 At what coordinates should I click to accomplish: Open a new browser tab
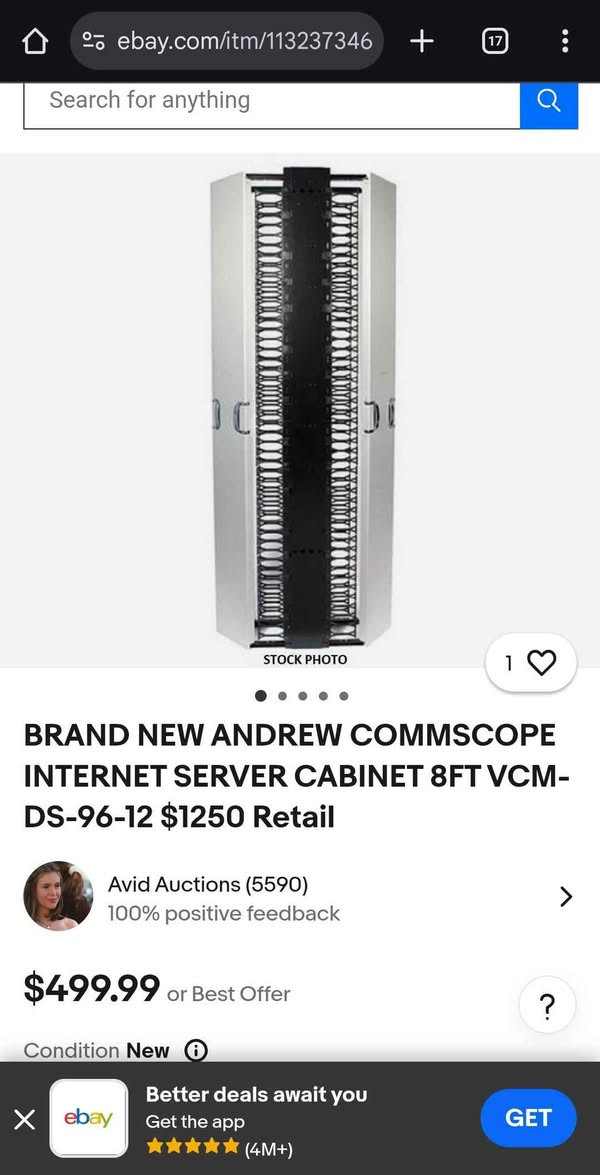coord(422,41)
